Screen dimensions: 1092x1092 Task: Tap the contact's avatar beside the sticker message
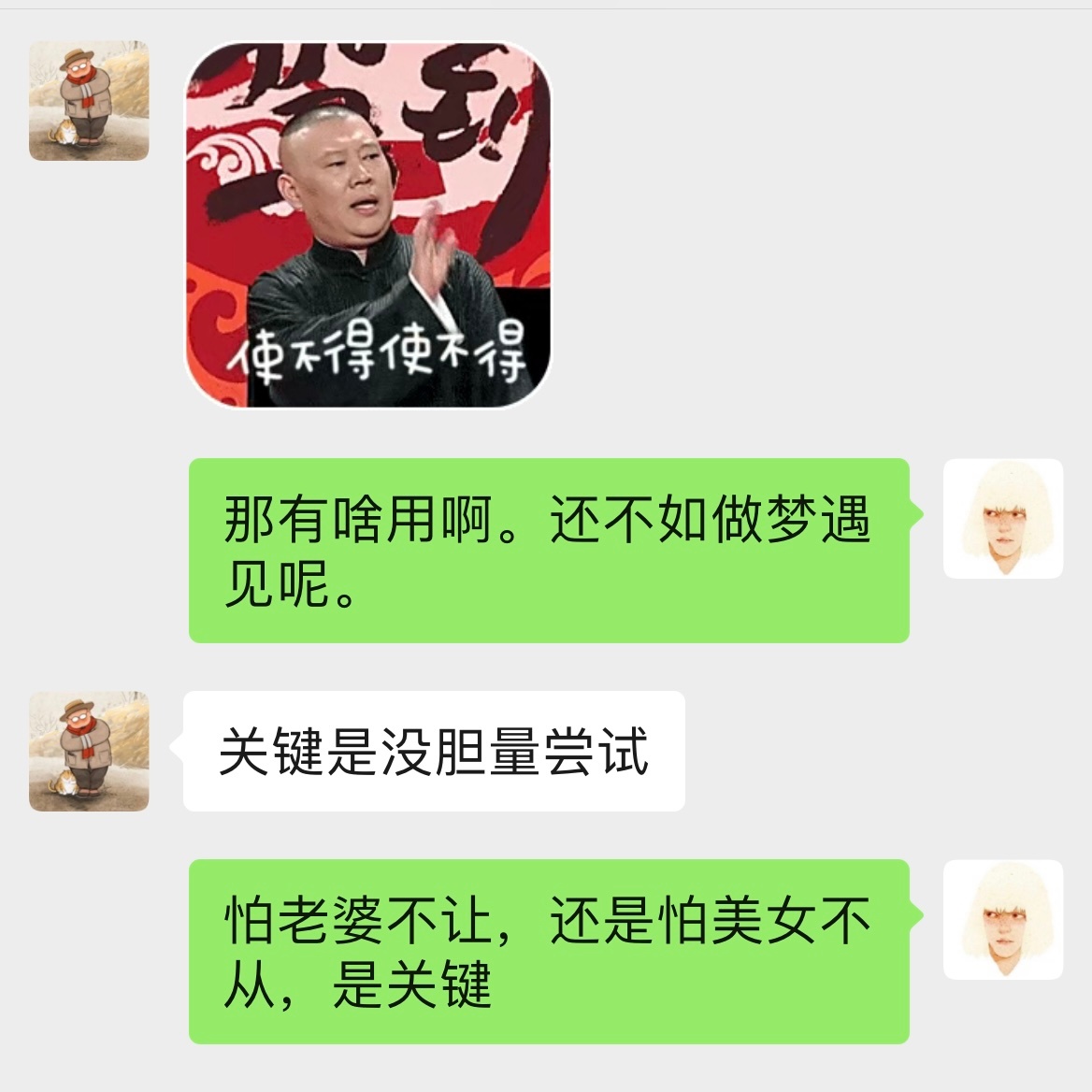[89, 101]
